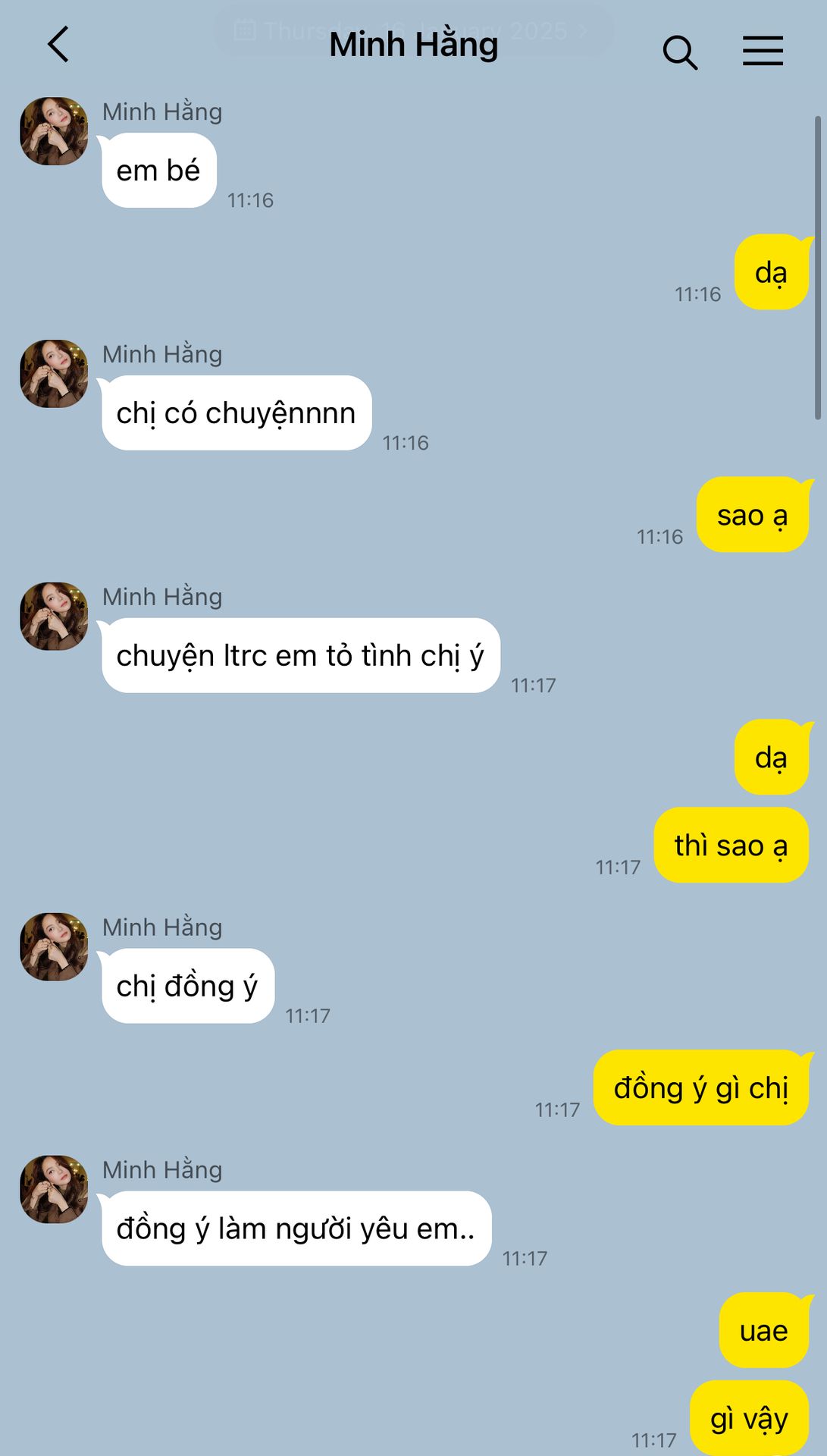827x1456 pixels.
Task: Go back to the chat list
Action: [58, 44]
